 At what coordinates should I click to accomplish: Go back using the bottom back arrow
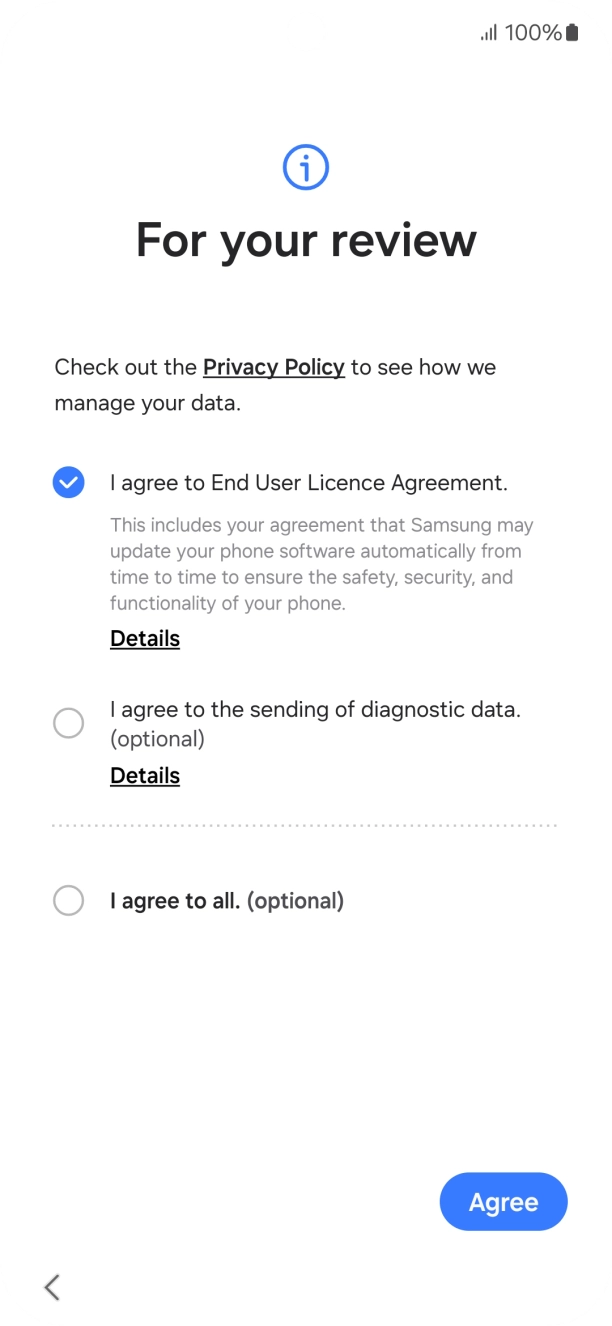[52, 1287]
